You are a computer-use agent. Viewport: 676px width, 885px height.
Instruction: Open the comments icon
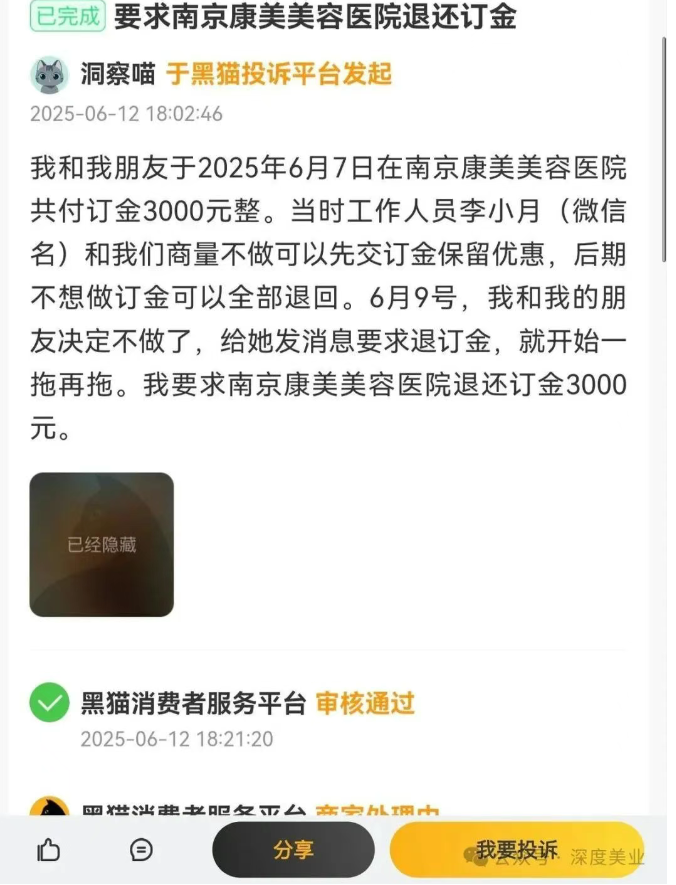pyautogui.click(x=142, y=850)
